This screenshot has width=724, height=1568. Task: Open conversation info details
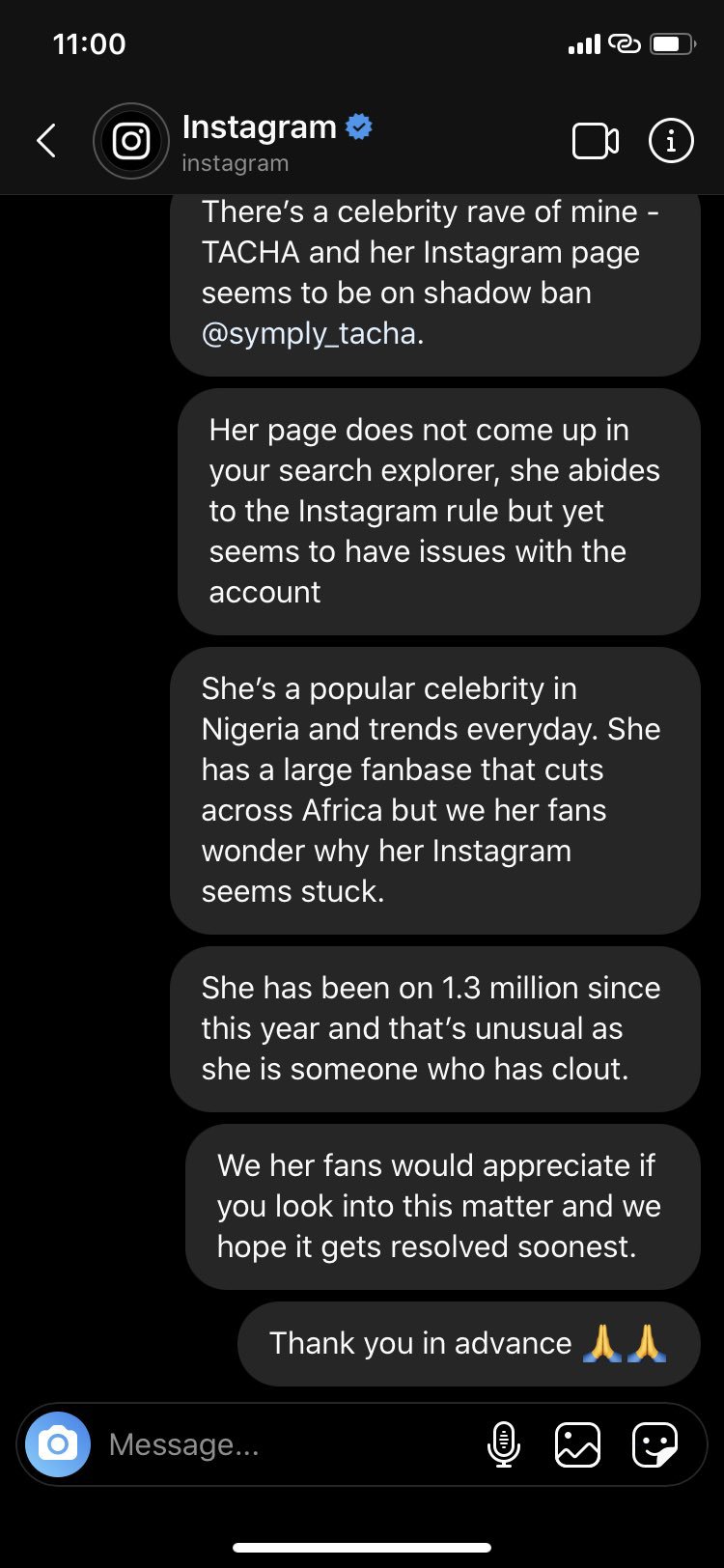pos(671,141)
